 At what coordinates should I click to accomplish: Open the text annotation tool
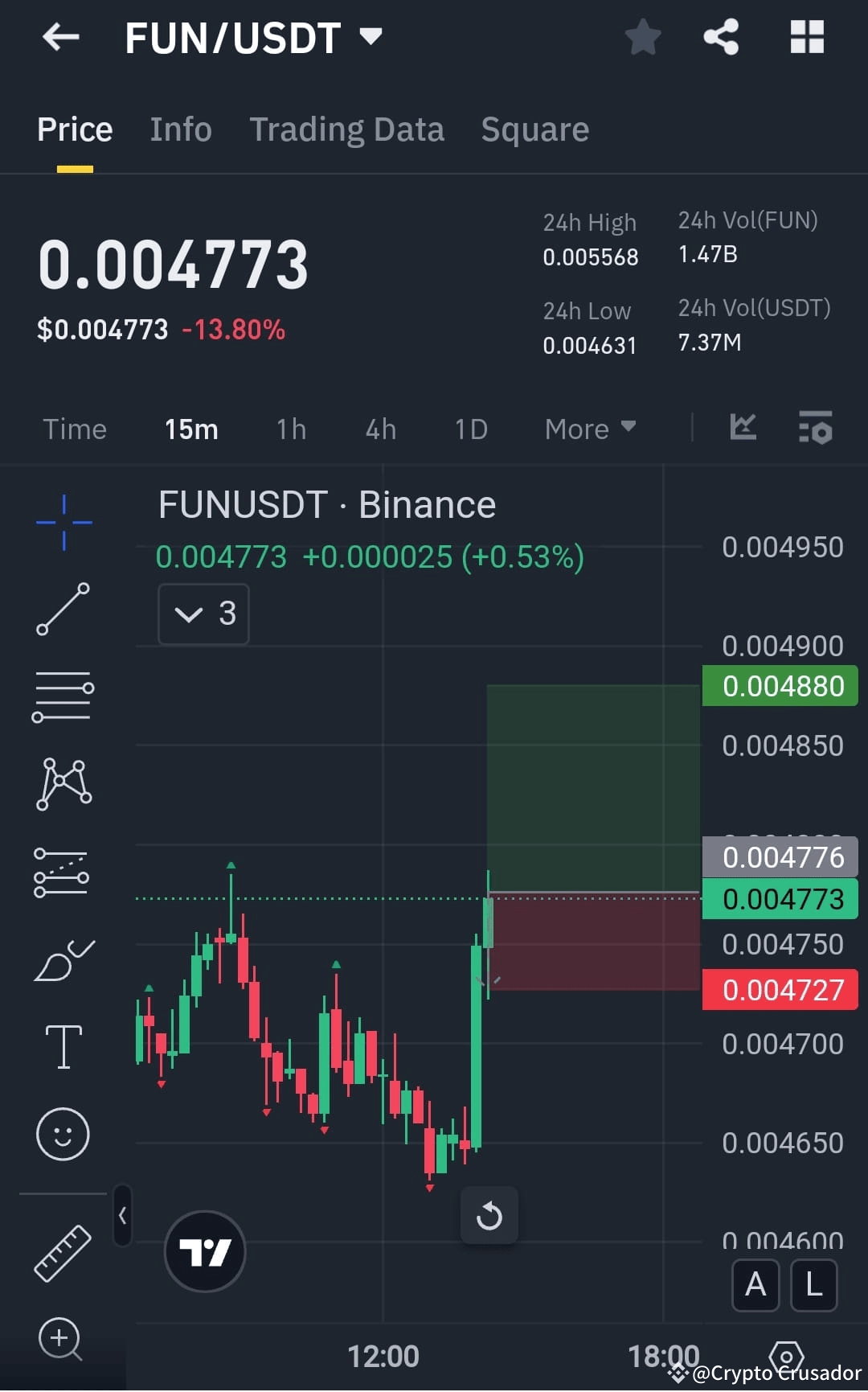pyautogui.click(x=63, y=1044)
